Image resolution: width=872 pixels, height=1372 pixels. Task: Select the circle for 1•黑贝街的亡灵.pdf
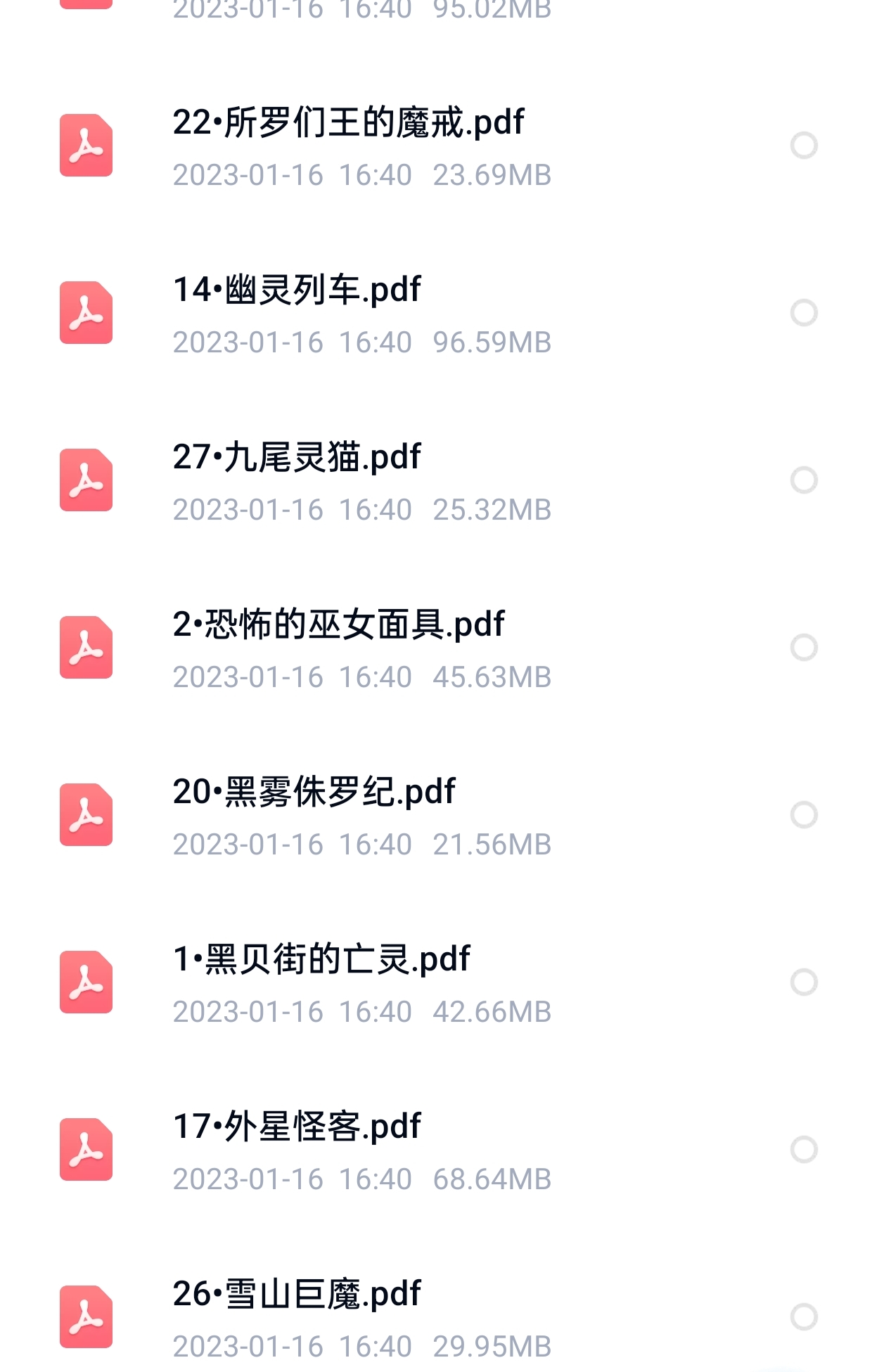pyautogui.click(x=804, y=982)
